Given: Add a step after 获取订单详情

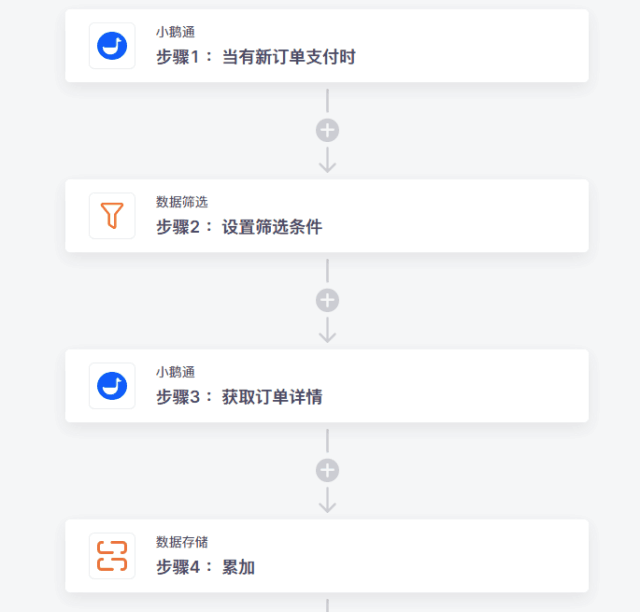Looking at the screenshot, I should point(327,470).
